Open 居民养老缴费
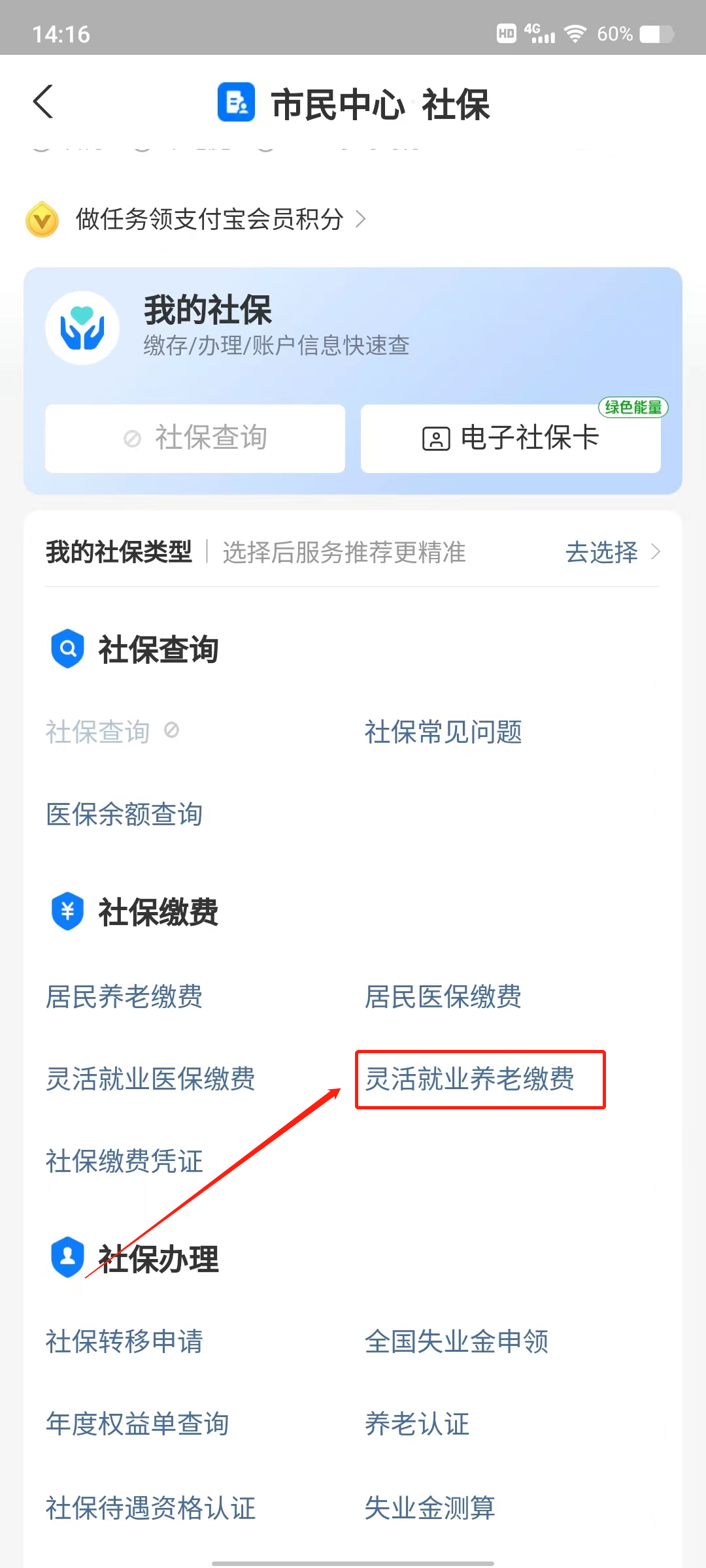The width and height of the screenshot is (706, 1568). click(124, 997)
